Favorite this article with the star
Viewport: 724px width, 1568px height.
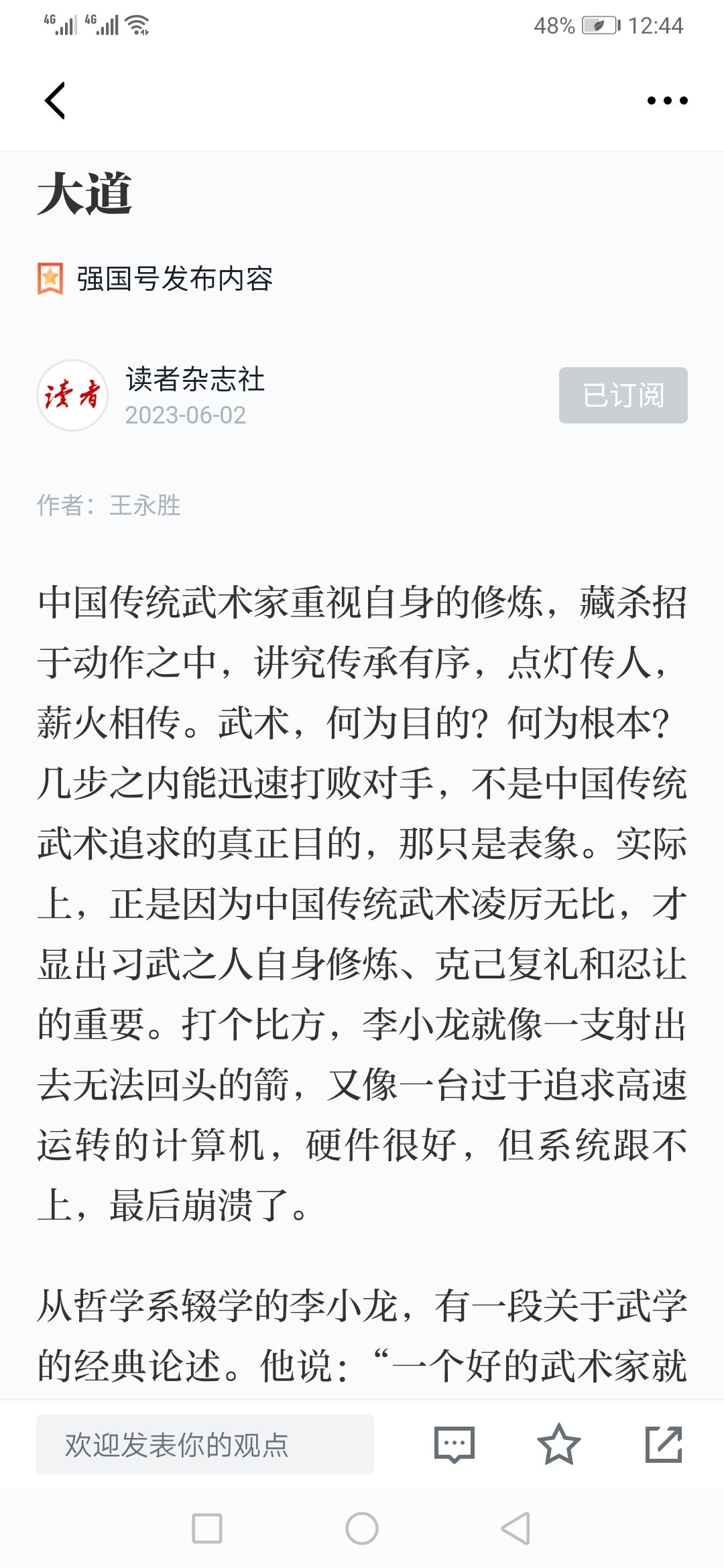[558, 1445]
